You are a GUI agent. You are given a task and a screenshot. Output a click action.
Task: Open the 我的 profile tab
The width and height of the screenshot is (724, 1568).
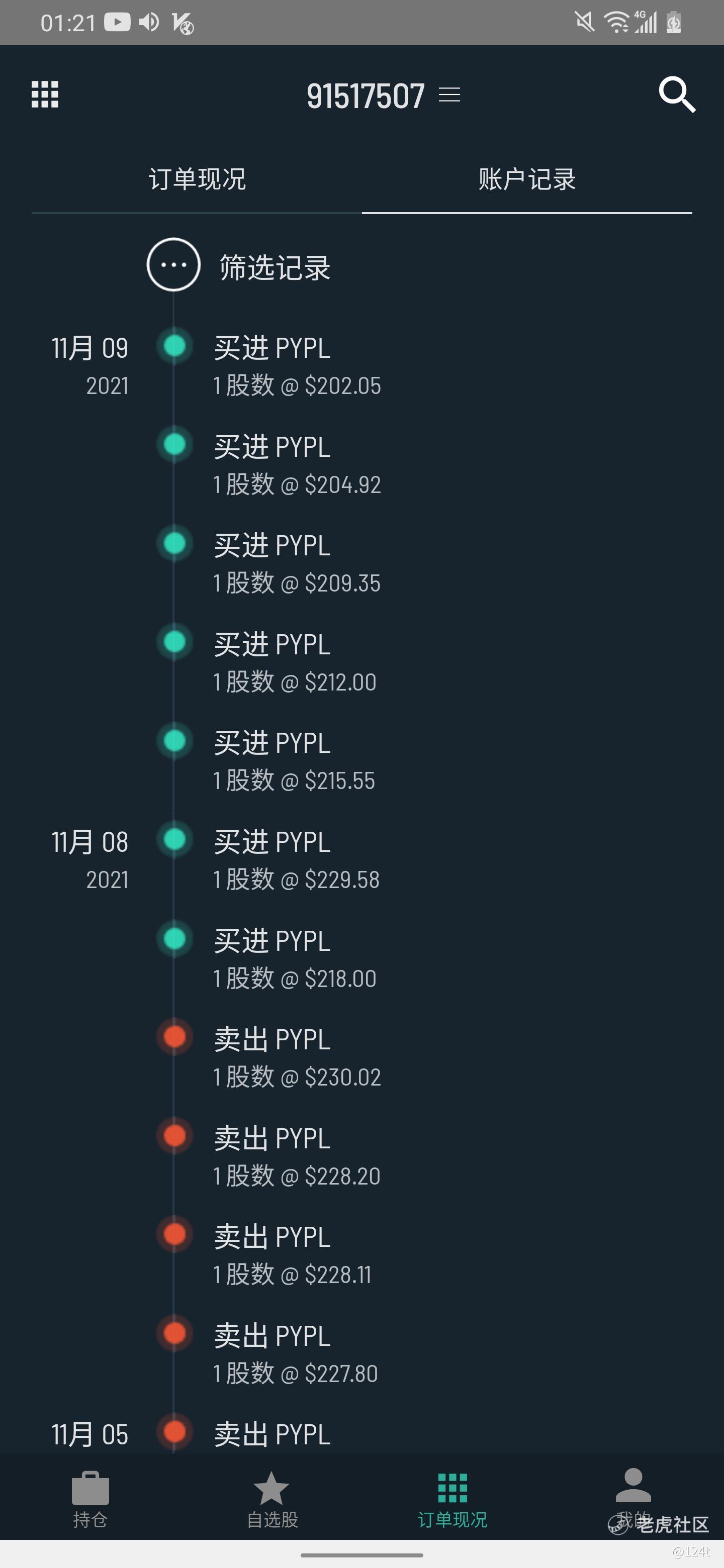click(x=633, y=1499)
